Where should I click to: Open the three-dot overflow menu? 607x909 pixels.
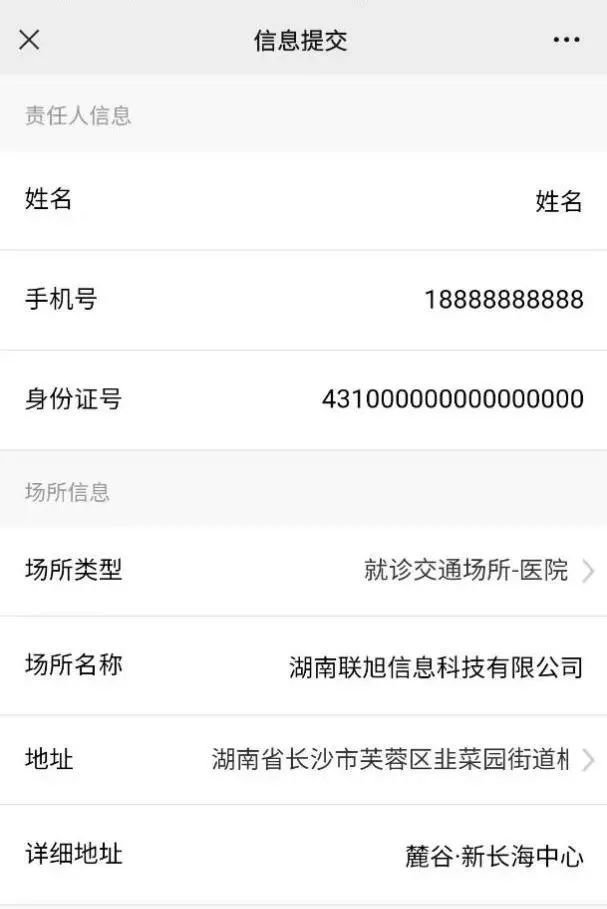[x=566, y=40]
